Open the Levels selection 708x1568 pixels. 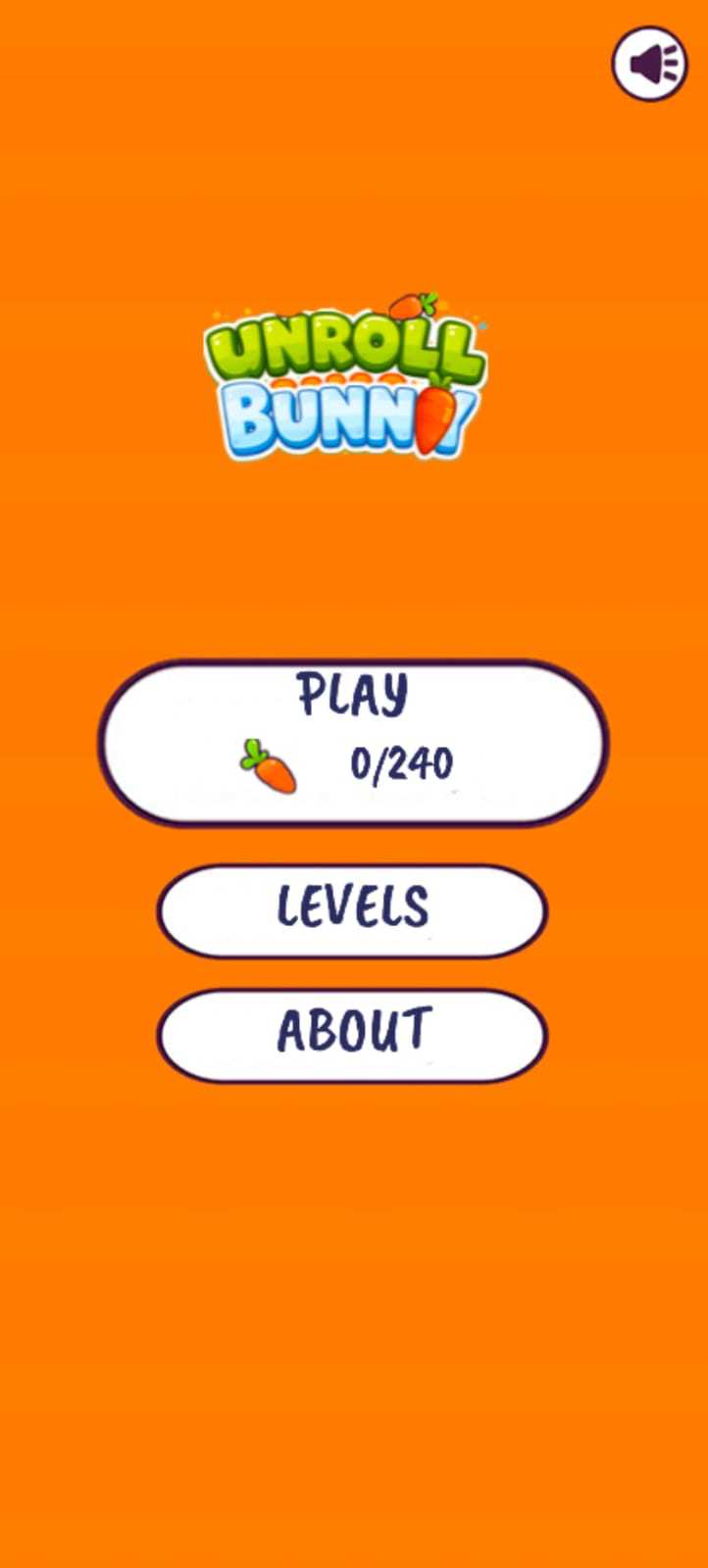pos(352,910)
